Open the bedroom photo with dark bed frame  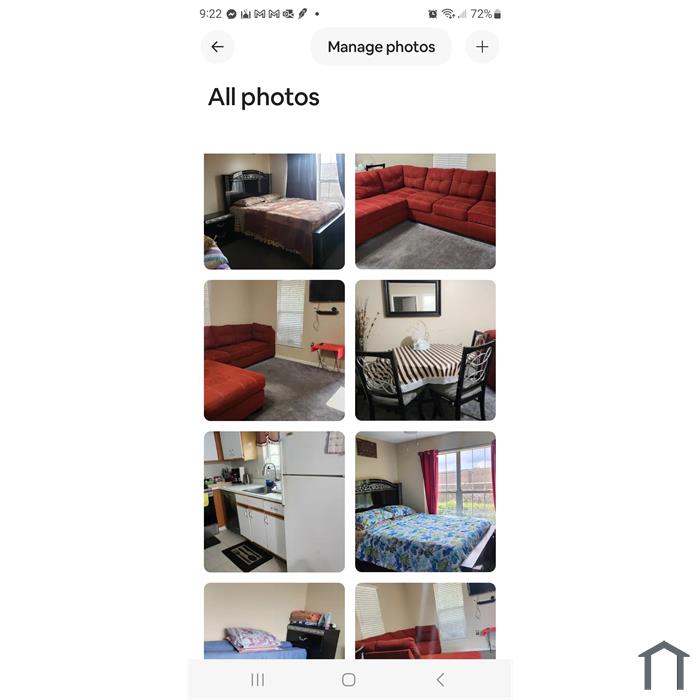[274, 211]
